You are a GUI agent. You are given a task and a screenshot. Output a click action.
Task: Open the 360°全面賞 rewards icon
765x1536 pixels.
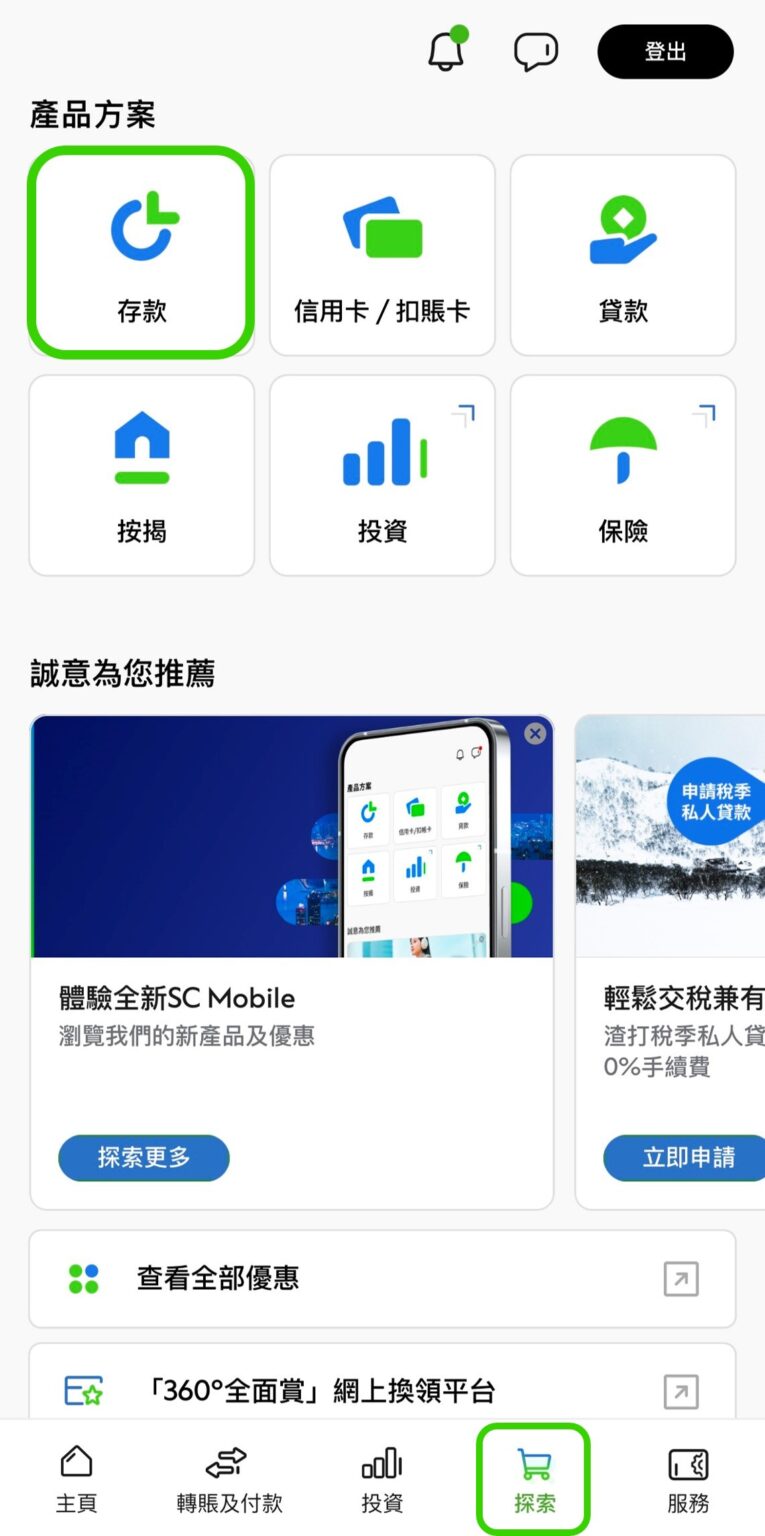pyautogui.click(x=82, y=1390)
